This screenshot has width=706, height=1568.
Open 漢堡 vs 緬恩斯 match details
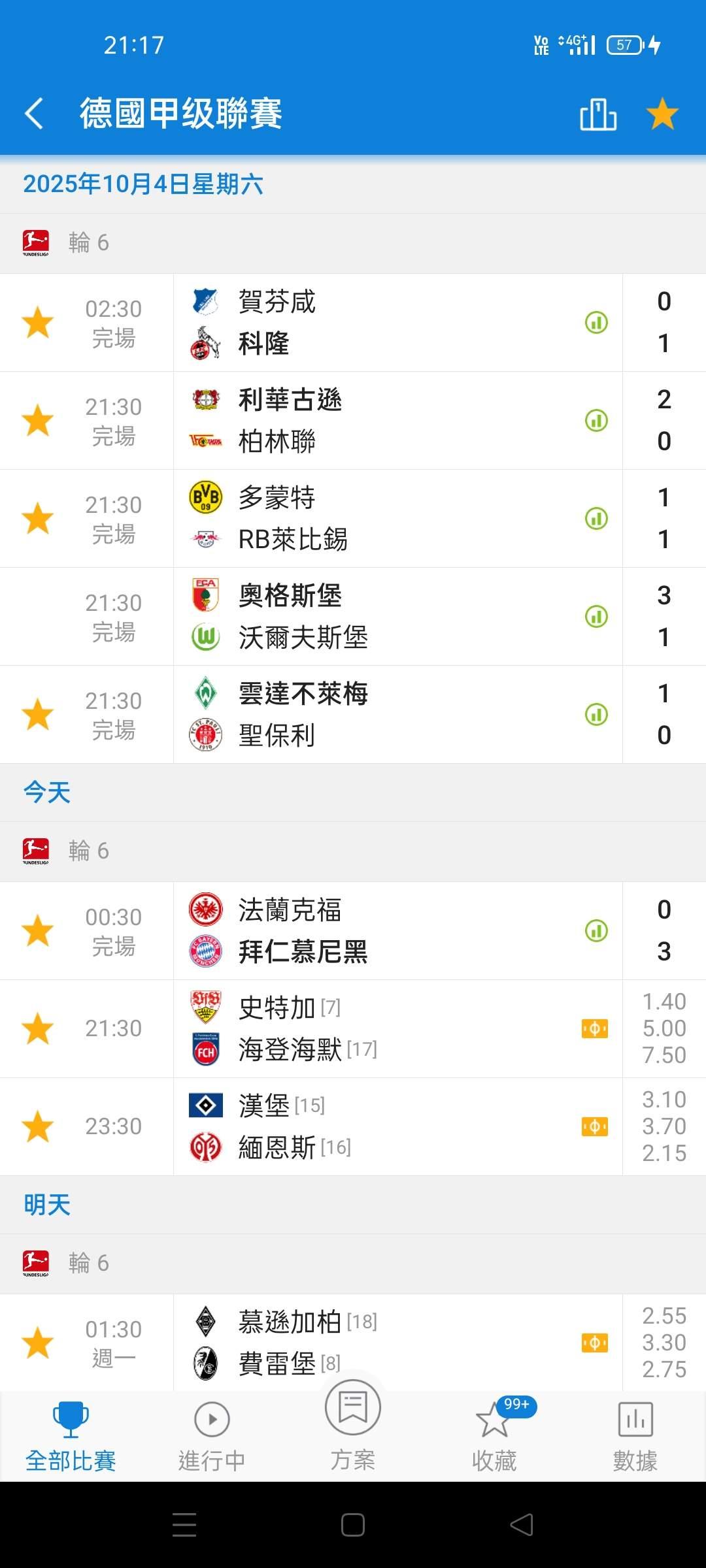[x=392, y=1127]
